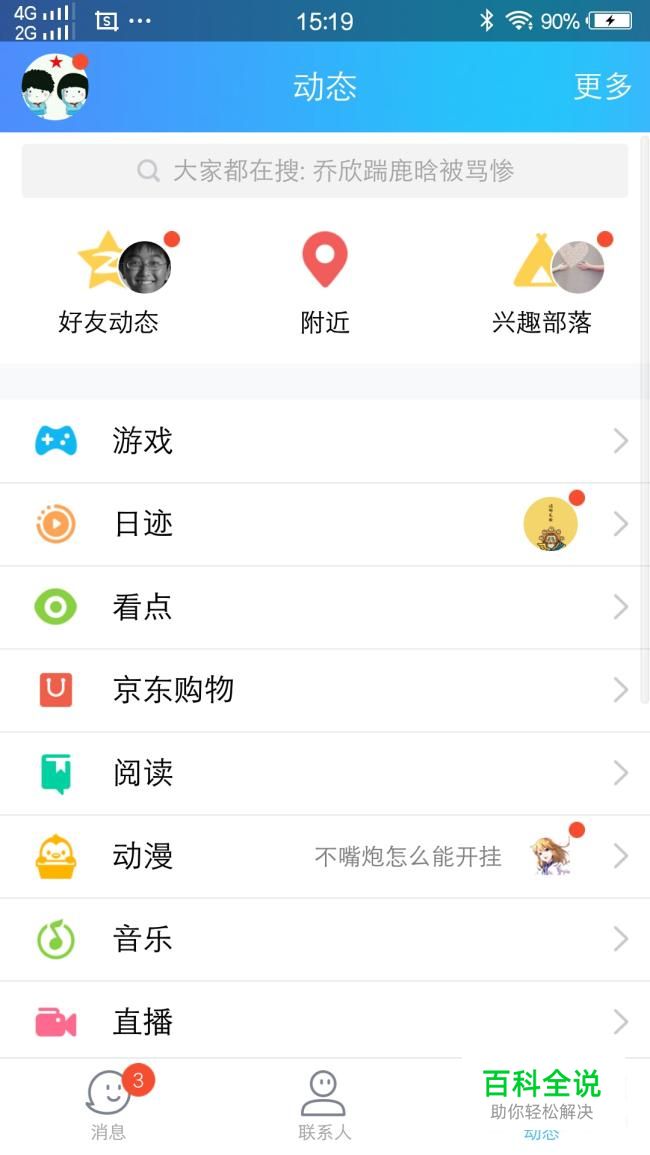Open the 直播 live streaming row

coord(325,1022)
